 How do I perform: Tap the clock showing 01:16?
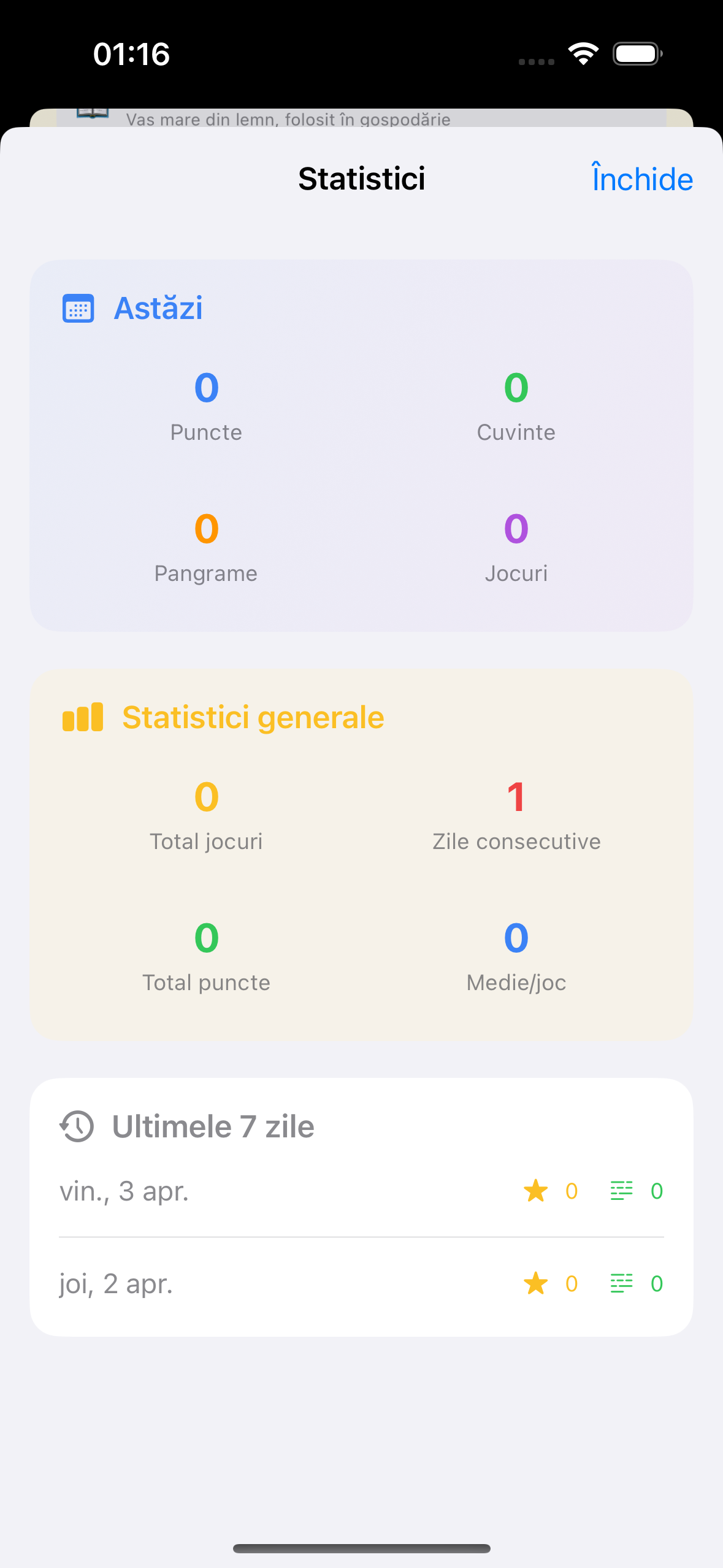[x=131, y=53]
